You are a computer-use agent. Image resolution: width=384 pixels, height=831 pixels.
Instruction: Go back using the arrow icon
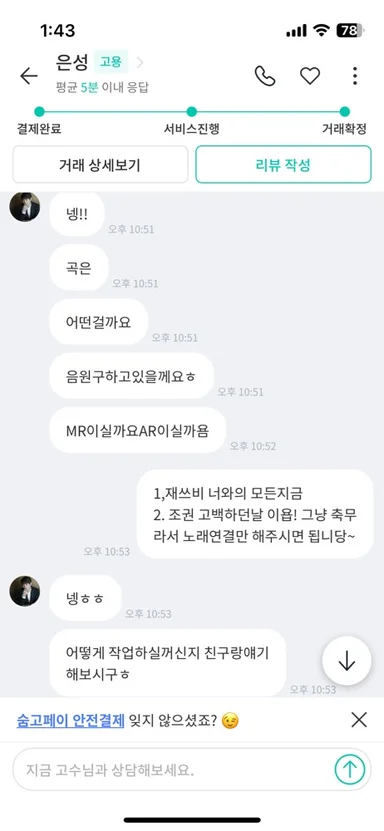[x=29, y=76]
